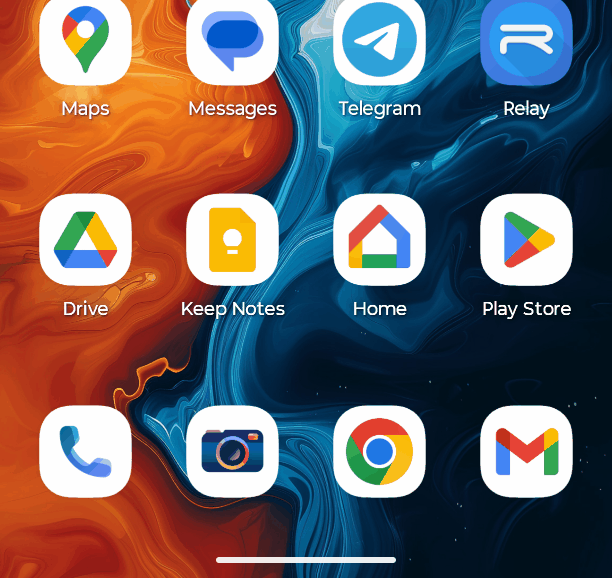Open the Play Store
Viewport: 612px width, 578px height.
point(526,240)
